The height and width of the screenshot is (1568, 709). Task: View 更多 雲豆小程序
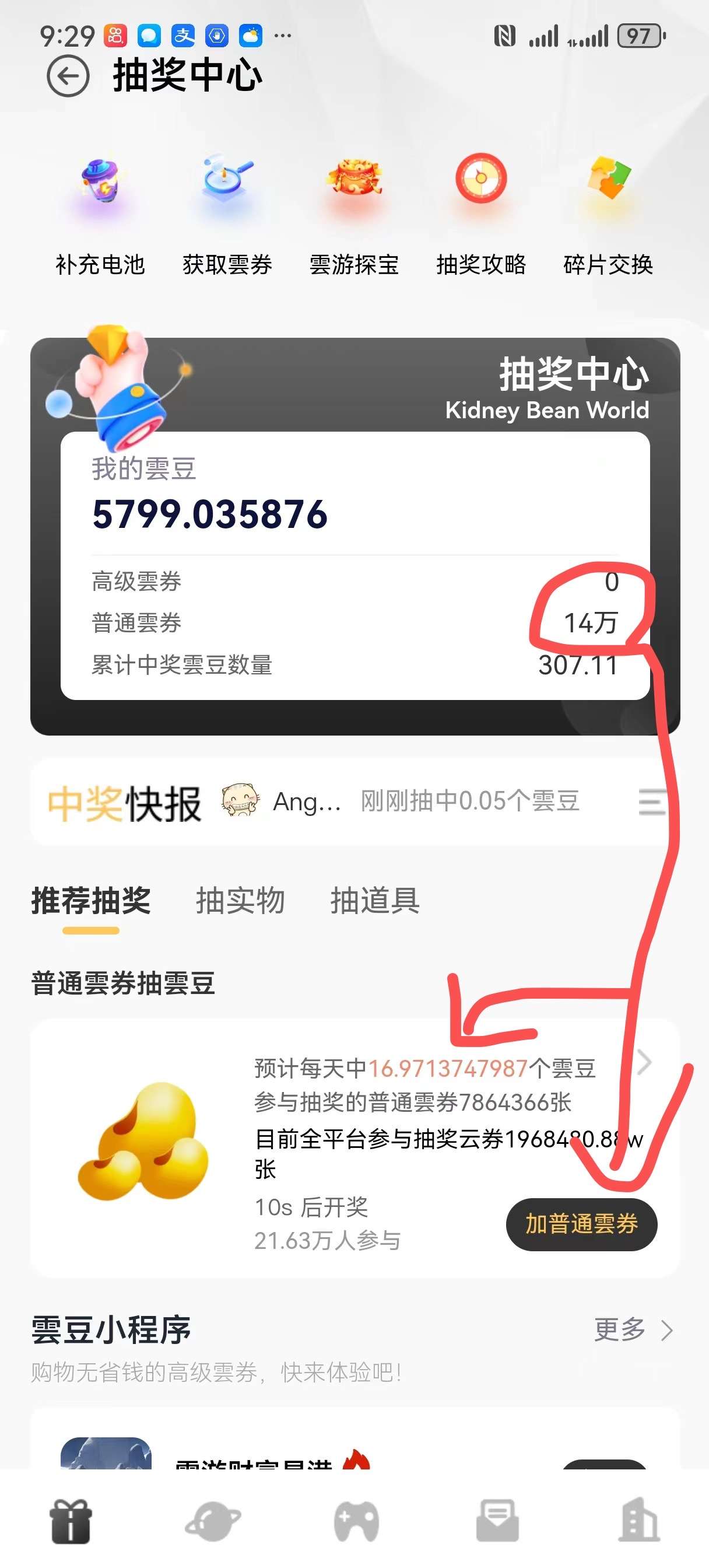(x=633, y=1330)
